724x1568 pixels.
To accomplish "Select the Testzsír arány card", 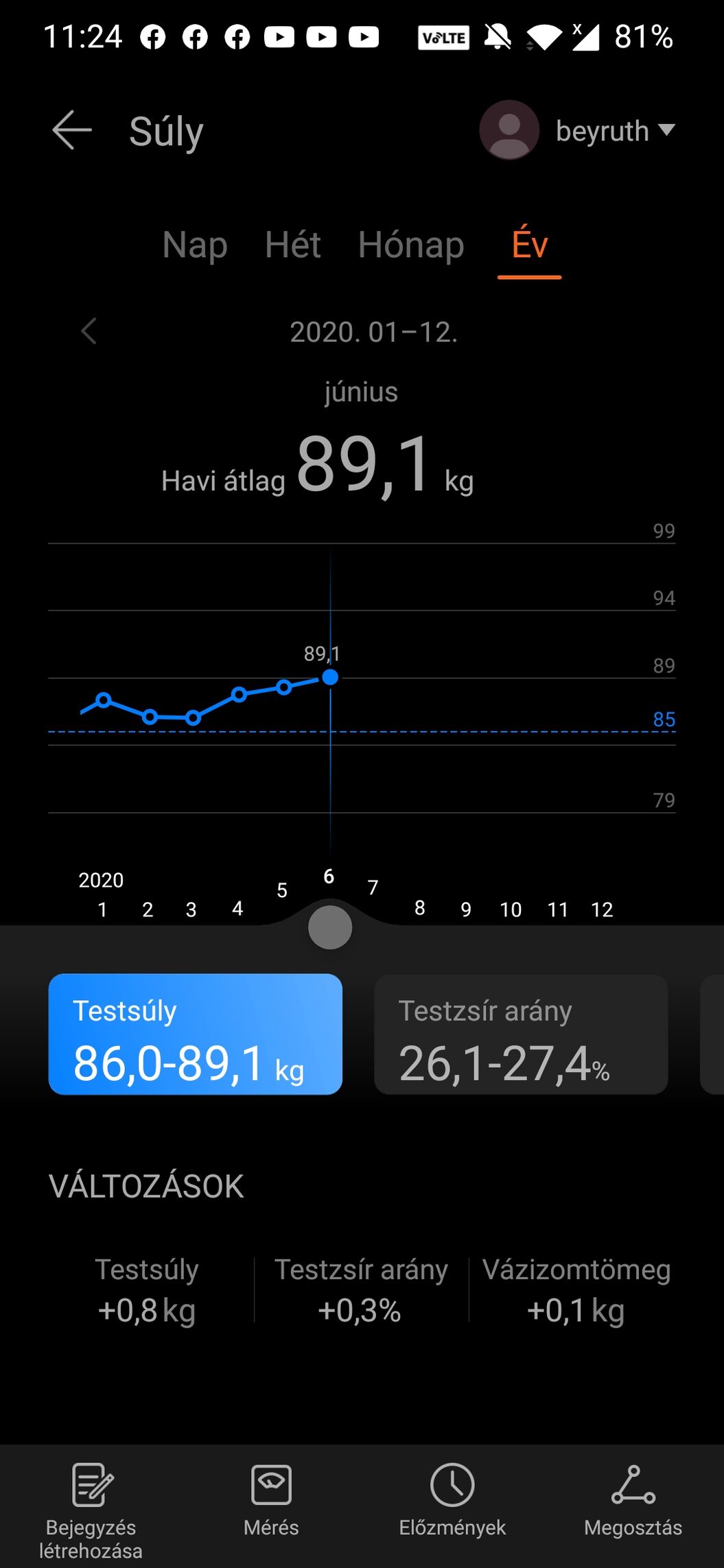I will (x=521, y=1034).
